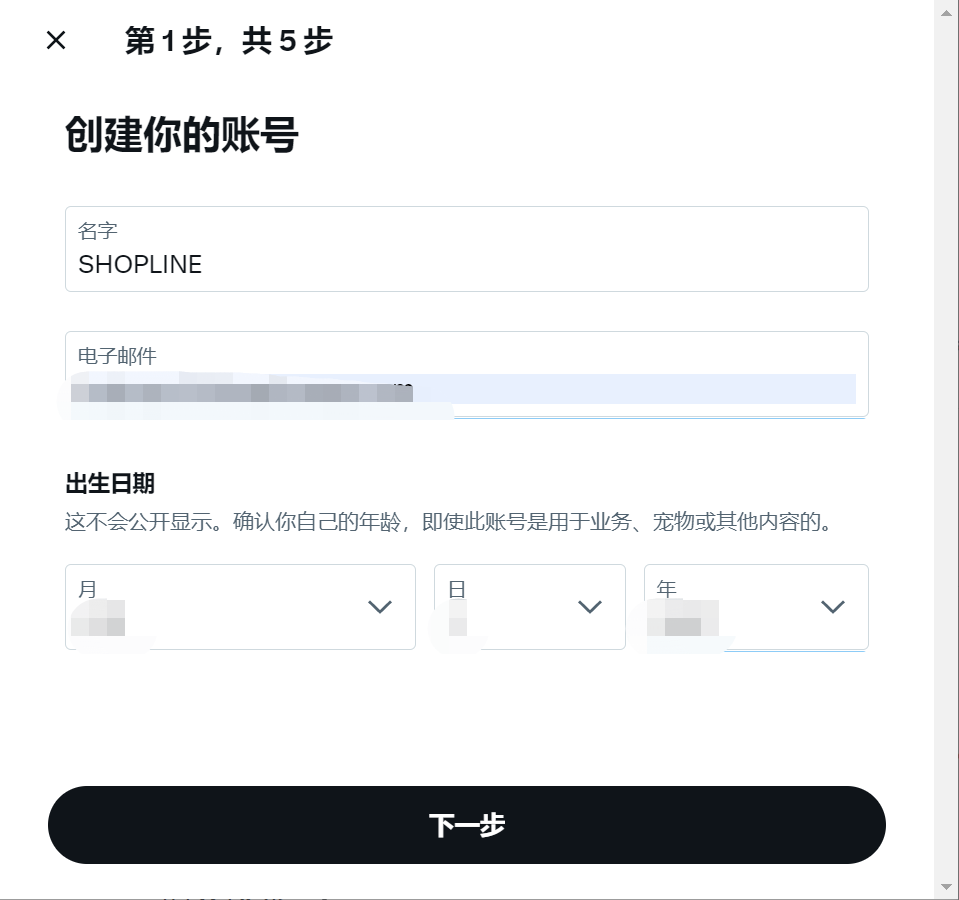Tap the scrollbar down arrow
959x900 pixels.
point(946,887)
